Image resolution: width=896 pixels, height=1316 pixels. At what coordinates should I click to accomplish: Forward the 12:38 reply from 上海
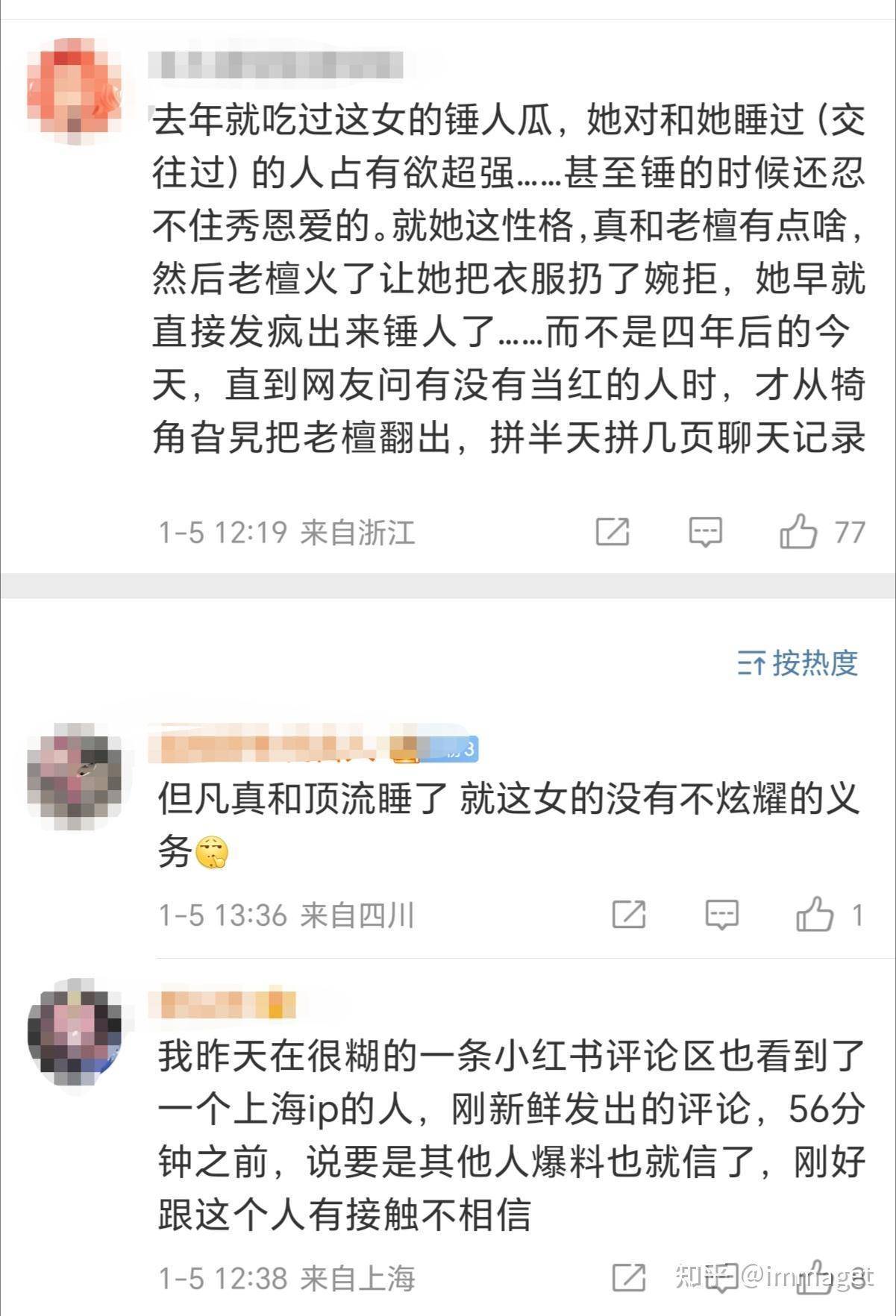click(x=628, y=1278)
